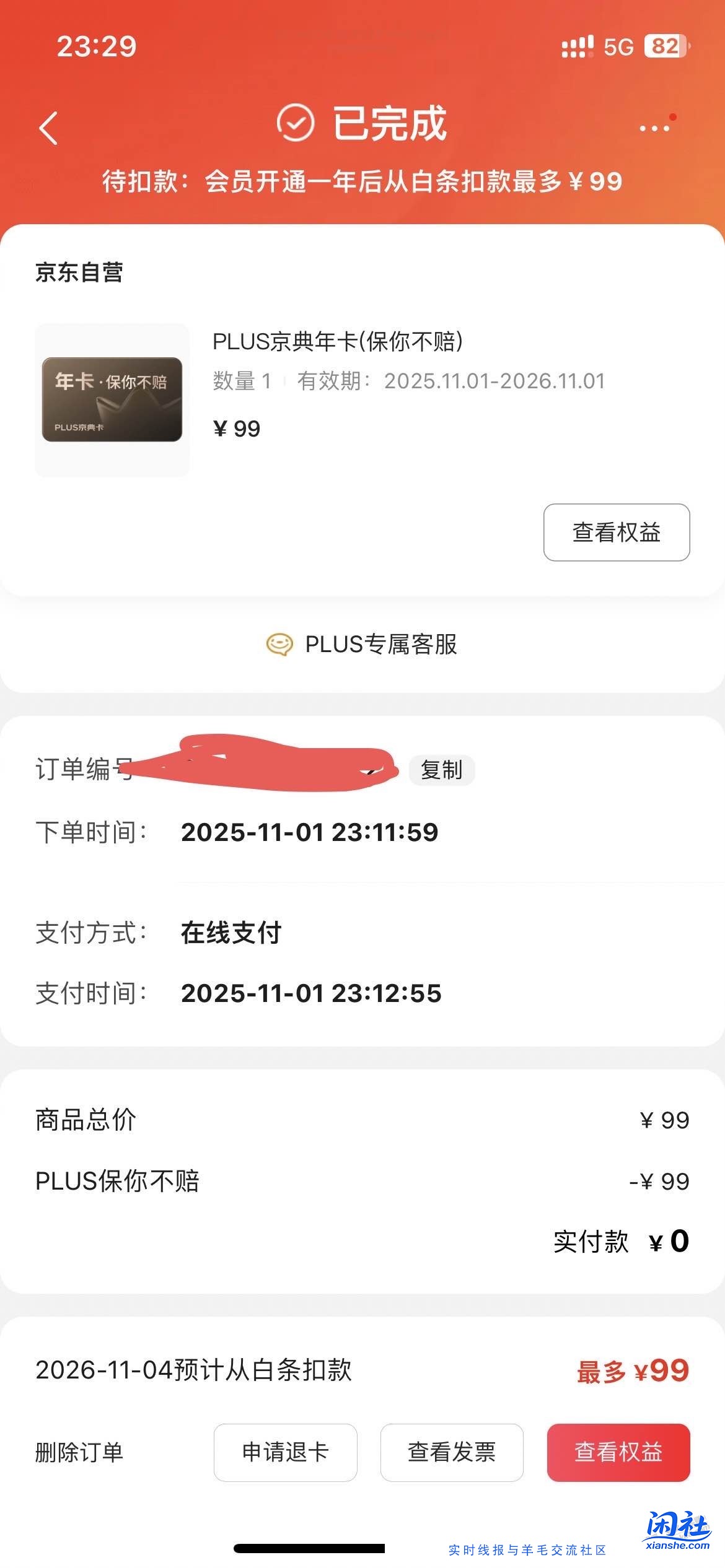Tap the 待扣款 payment notice banner

[362, 181]
